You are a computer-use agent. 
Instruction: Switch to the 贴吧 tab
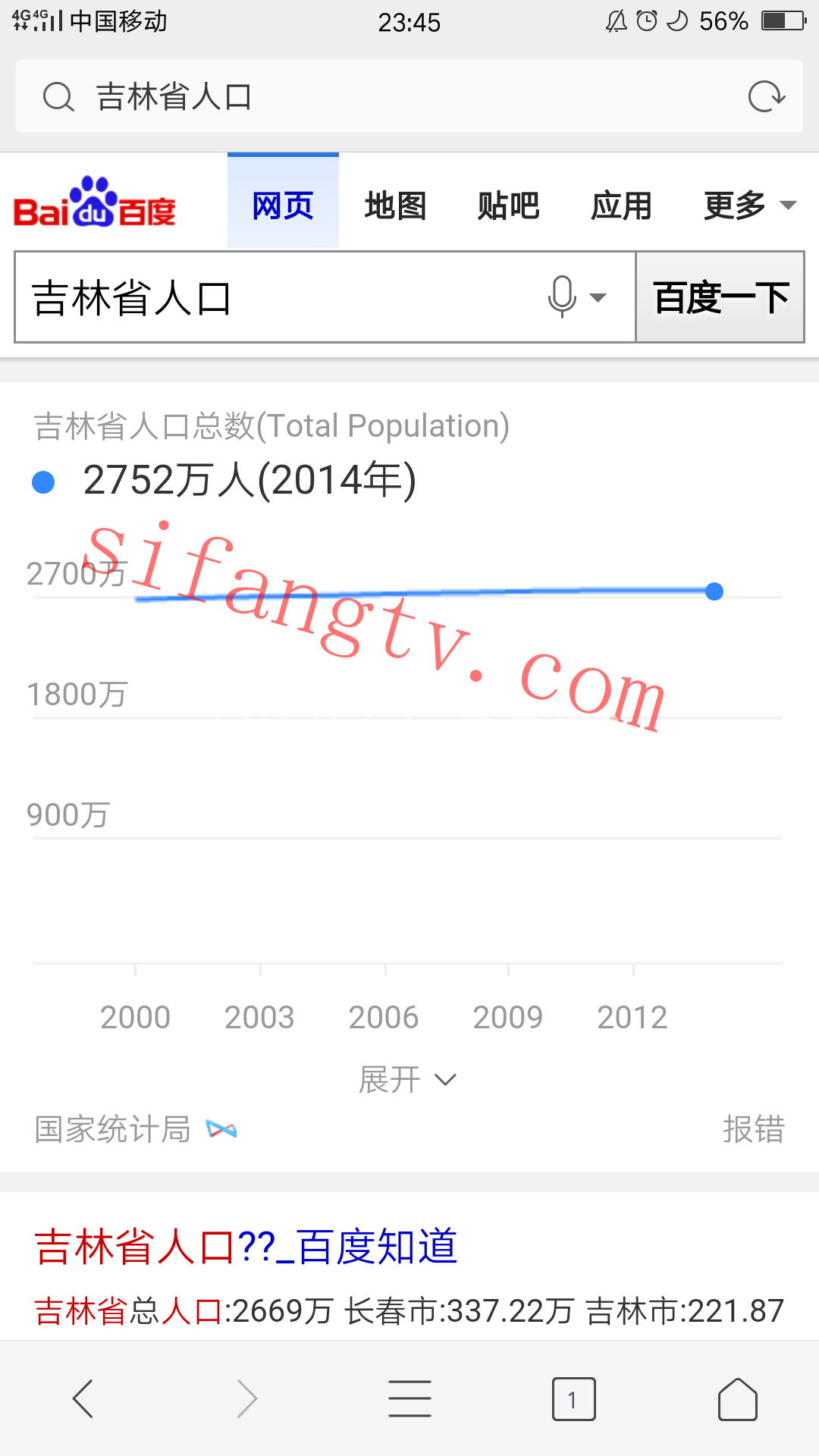coord(508,206)
